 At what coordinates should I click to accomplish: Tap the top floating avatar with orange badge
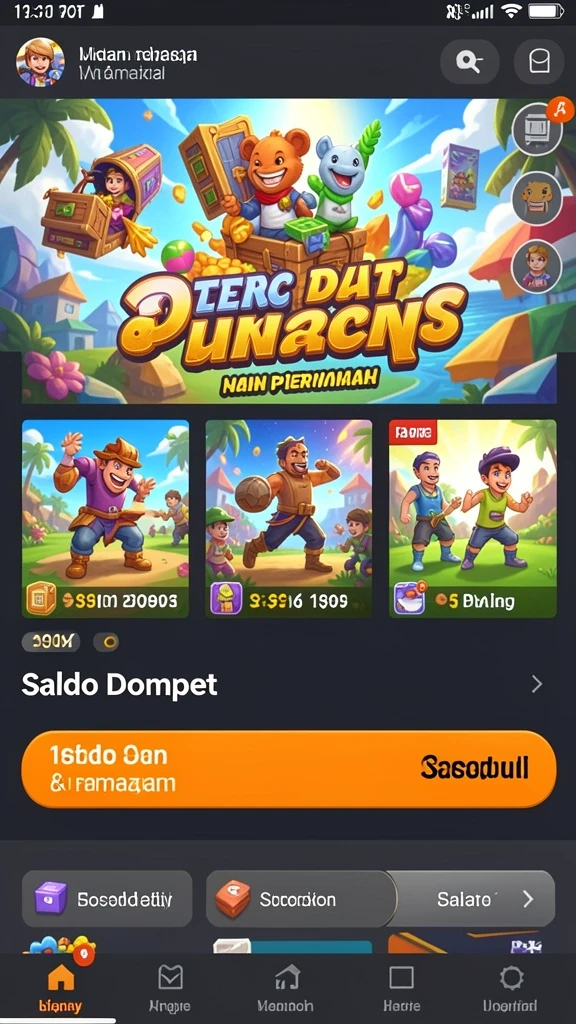[x=537, y=129]
